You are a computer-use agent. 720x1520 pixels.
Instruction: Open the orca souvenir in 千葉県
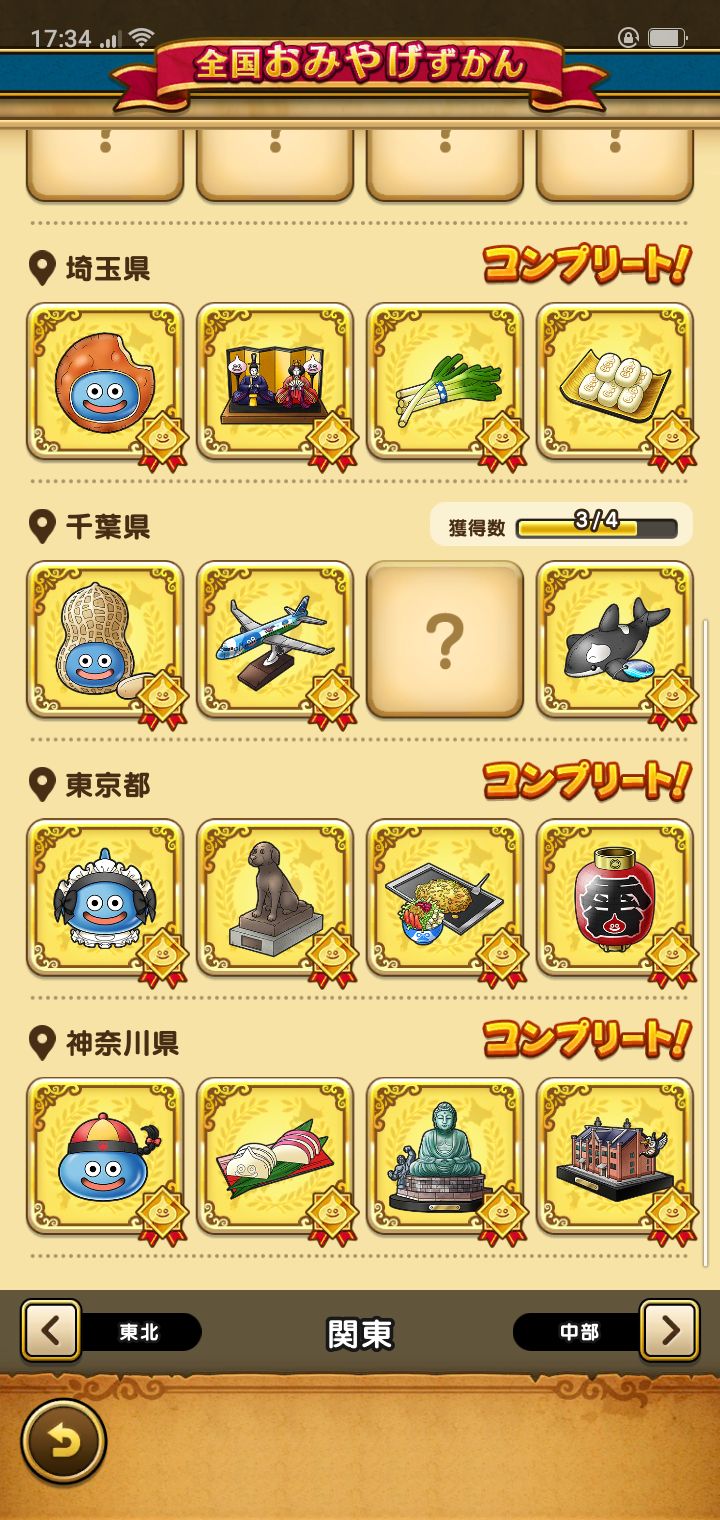pyautogui.click(x=615, y=639)
